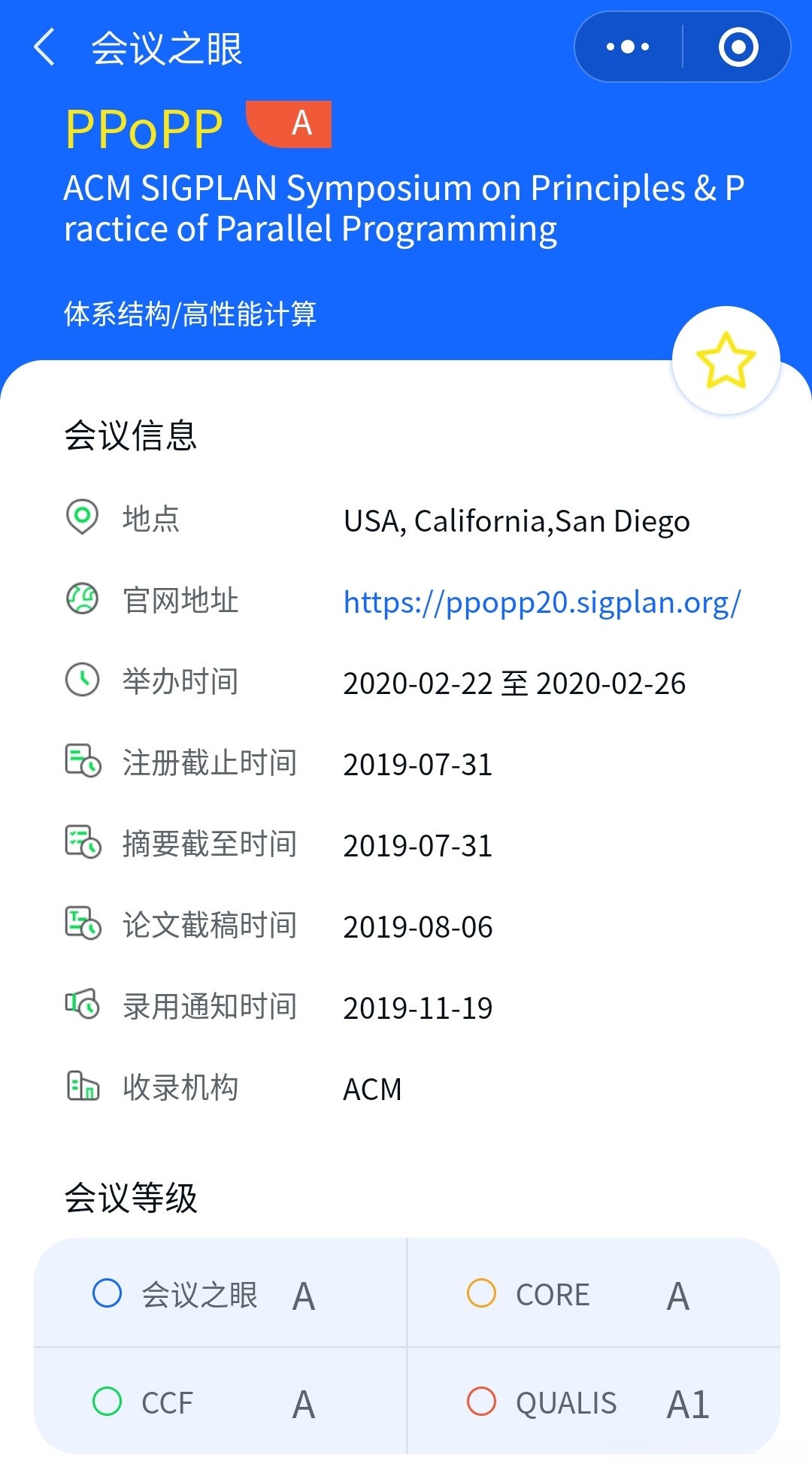Open the ppopp20.sigplan.org website link

click(540, 601)
